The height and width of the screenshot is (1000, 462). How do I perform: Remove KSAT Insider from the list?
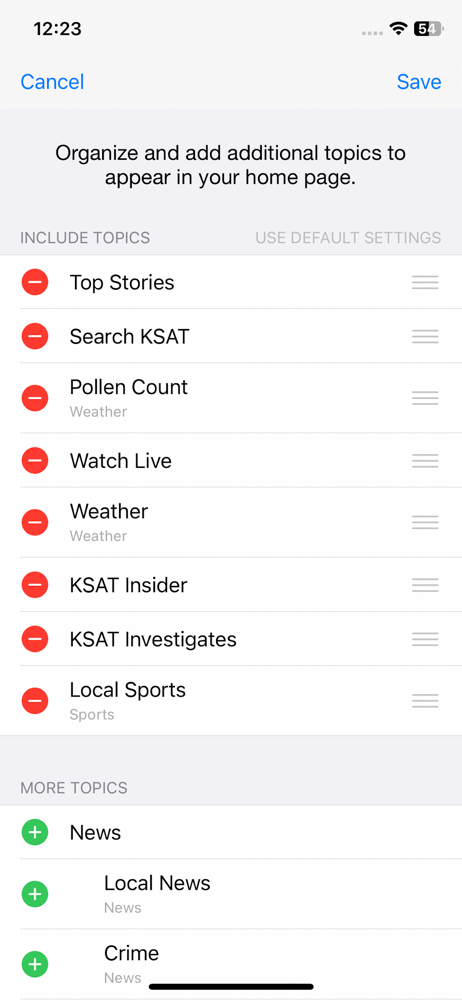(x=35, y=585)
